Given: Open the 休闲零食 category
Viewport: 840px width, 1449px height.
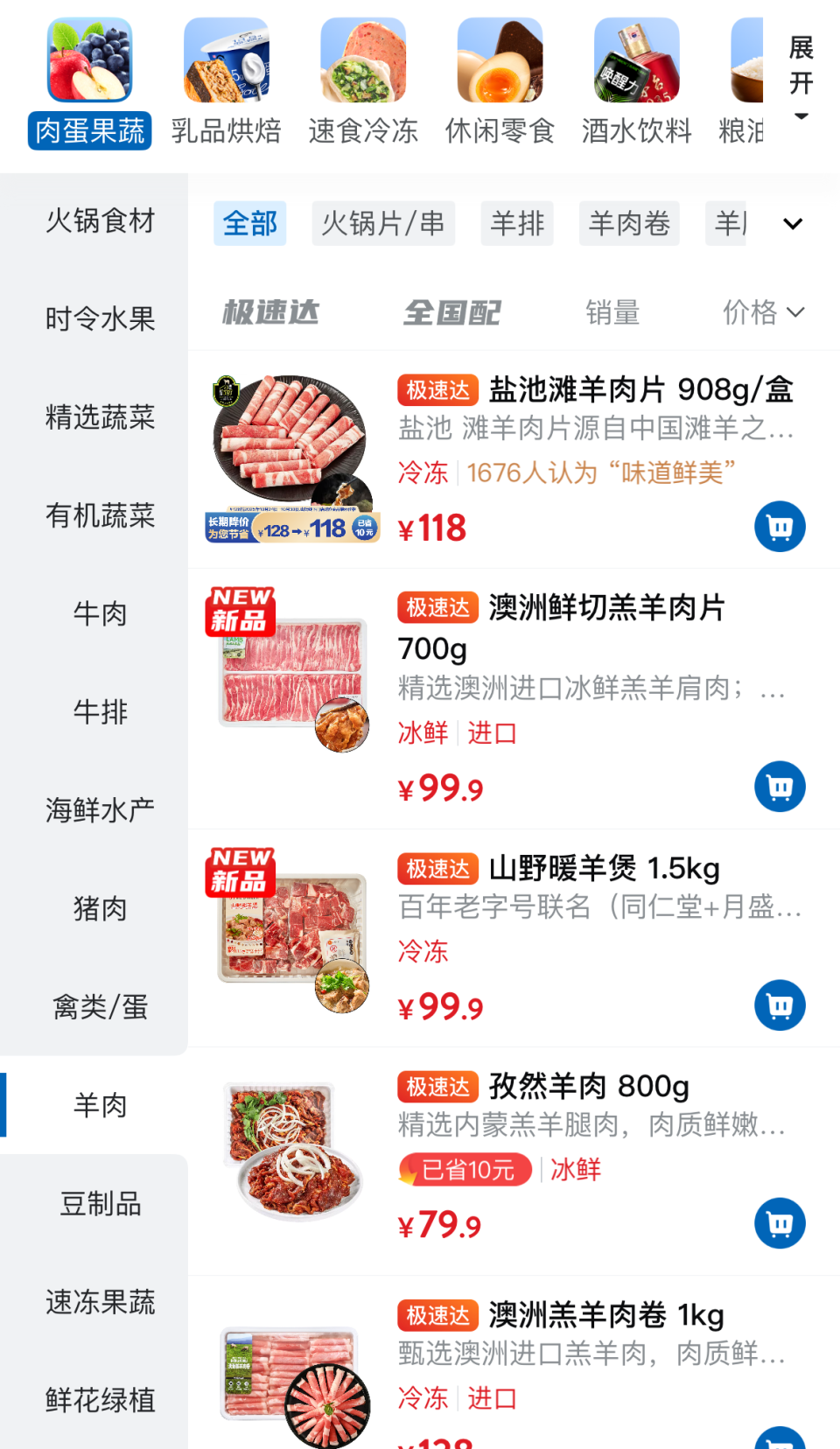Looking at the screenshot, I should pos(499,59).
